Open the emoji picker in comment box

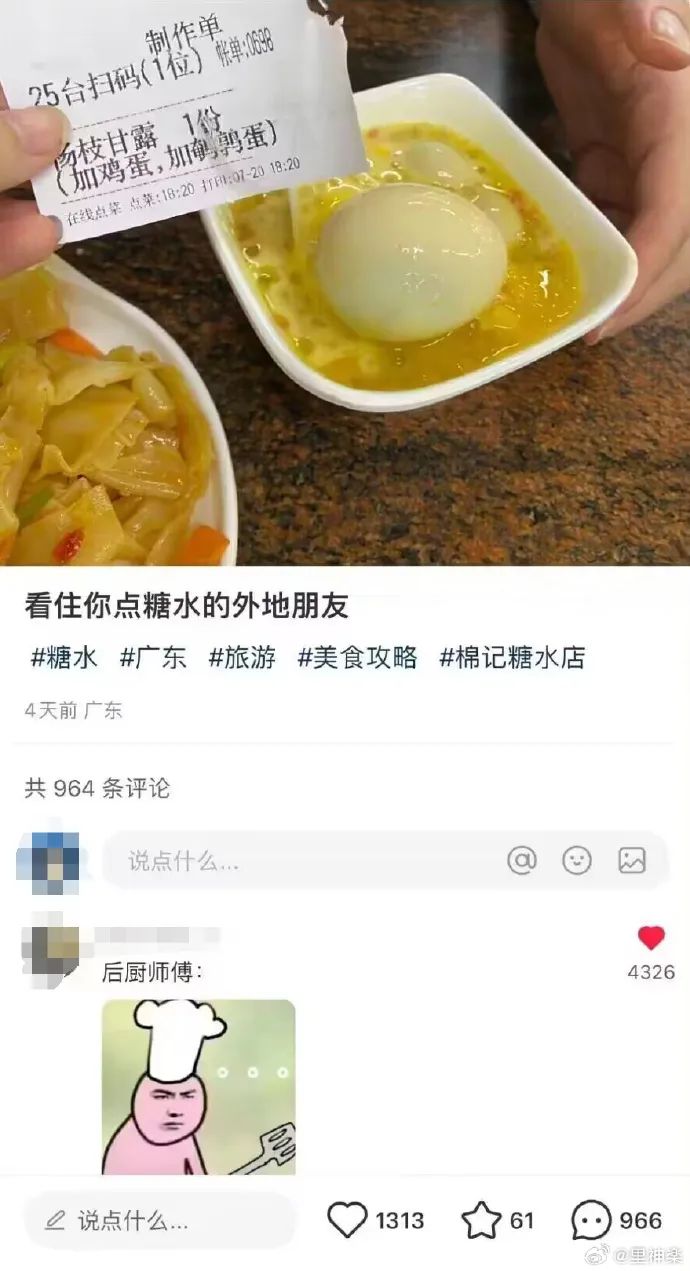(x=577, y=860)
